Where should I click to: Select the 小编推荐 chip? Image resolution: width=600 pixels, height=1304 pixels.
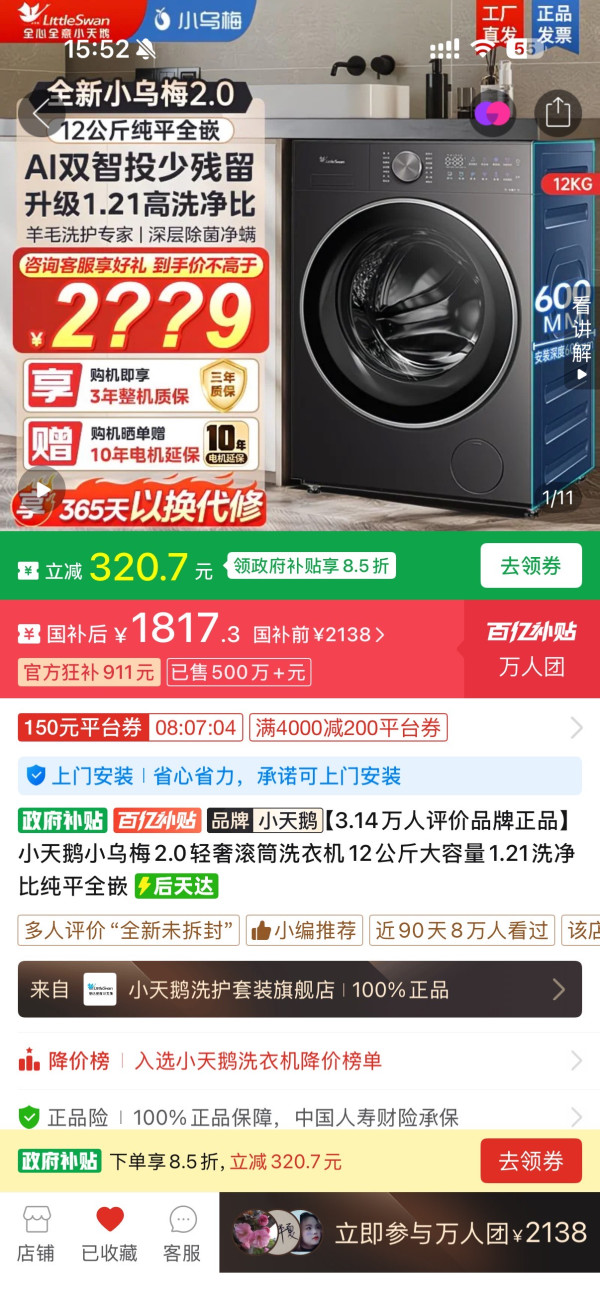(x=304, y=930)
